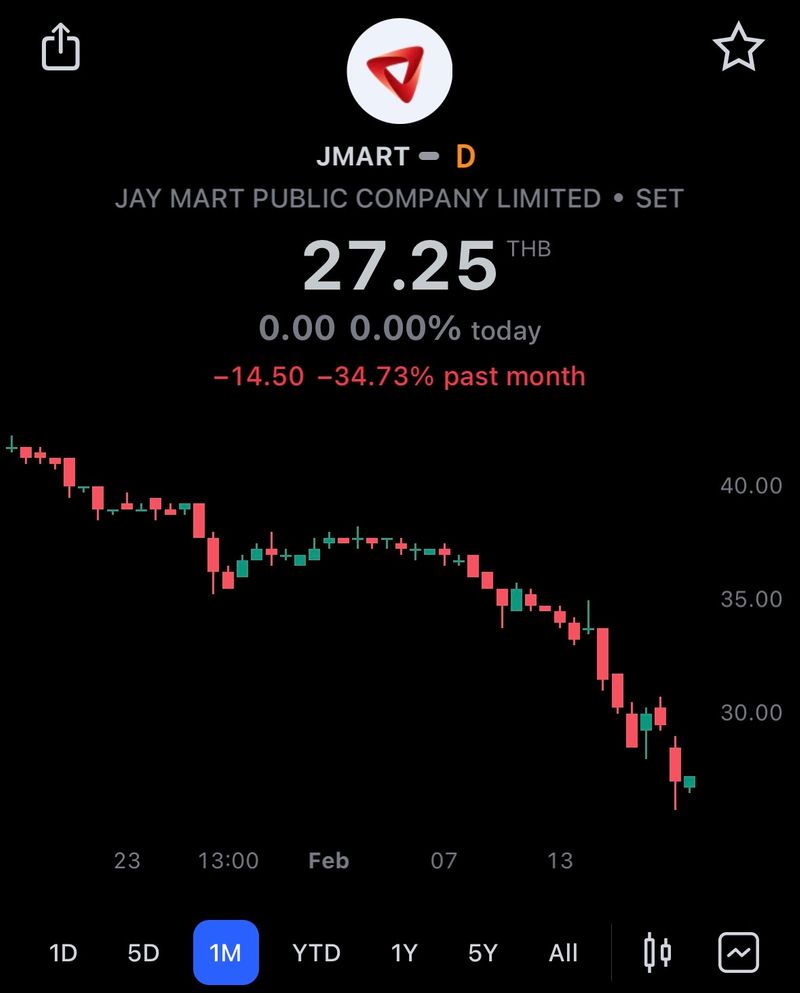Click the gray market-closed indicator beside JMART
The width and height of the screenshot is (800, 993).
[x=429, y=156]
